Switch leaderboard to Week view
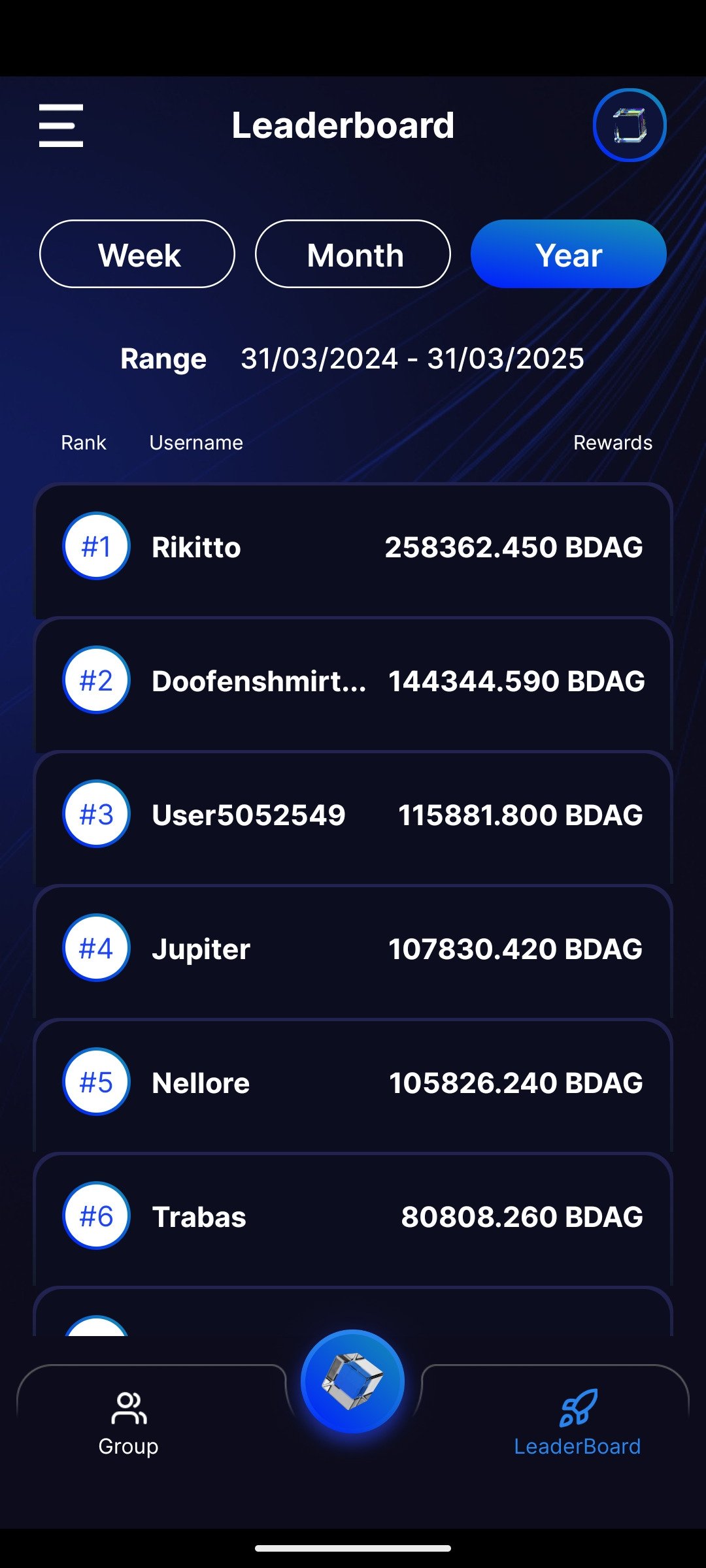The width and height of the screenshot is (706, 1568). click(137, 254)
